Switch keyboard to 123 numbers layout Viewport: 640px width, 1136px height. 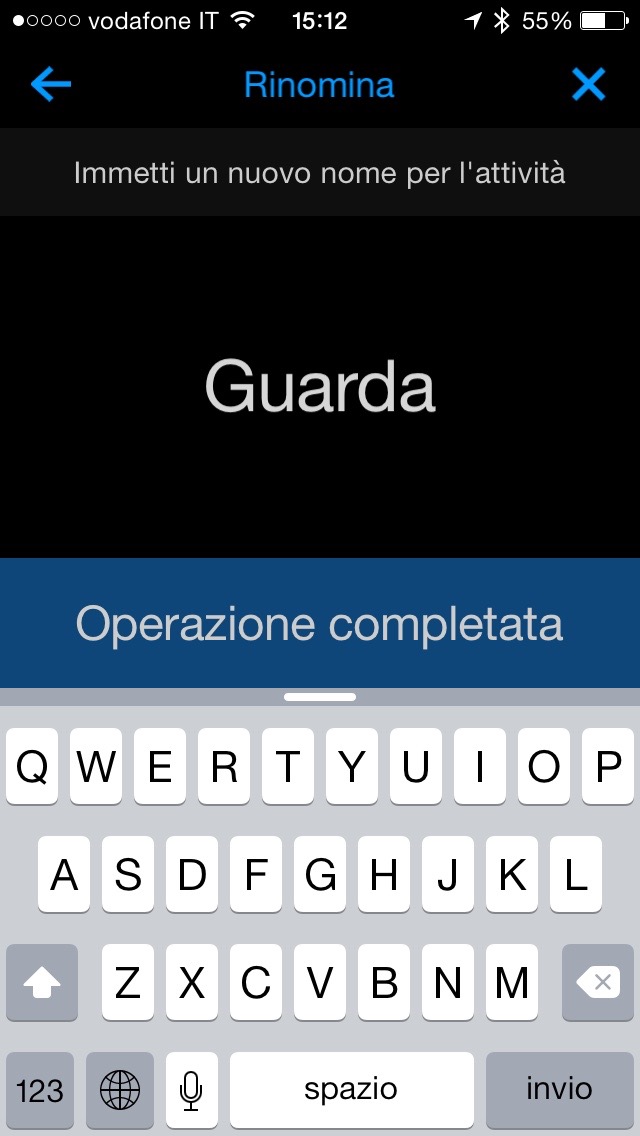click(x=40, y=1089)
